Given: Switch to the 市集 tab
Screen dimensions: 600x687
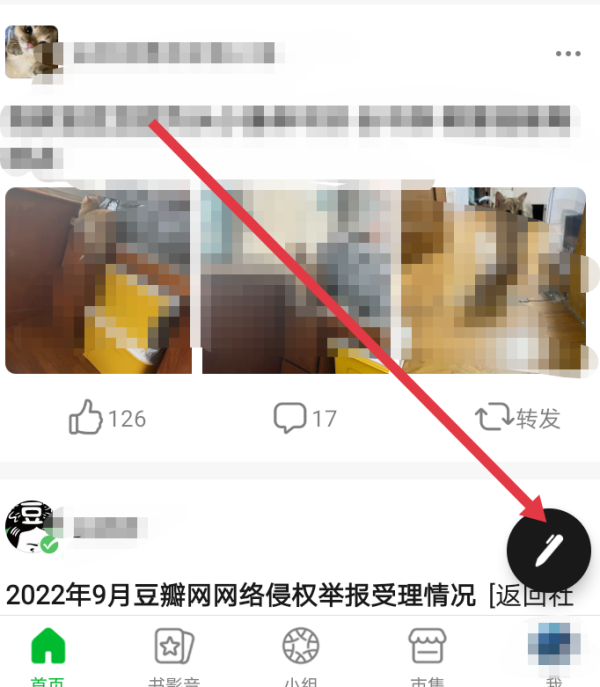Looking at the screenshot, I should (x=427, y=655).
